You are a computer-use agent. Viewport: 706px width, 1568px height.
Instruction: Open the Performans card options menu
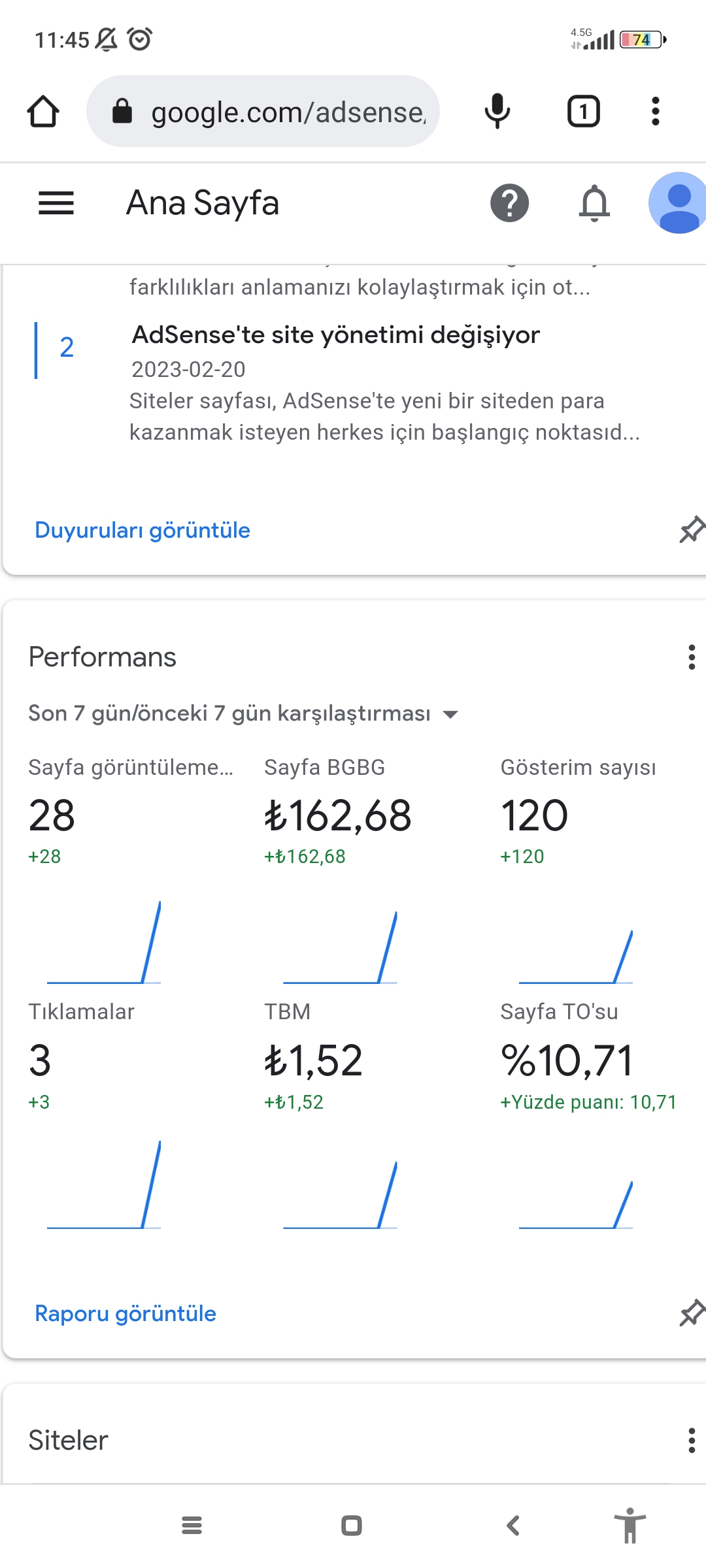pyautogui.click(x=692, y=657)
